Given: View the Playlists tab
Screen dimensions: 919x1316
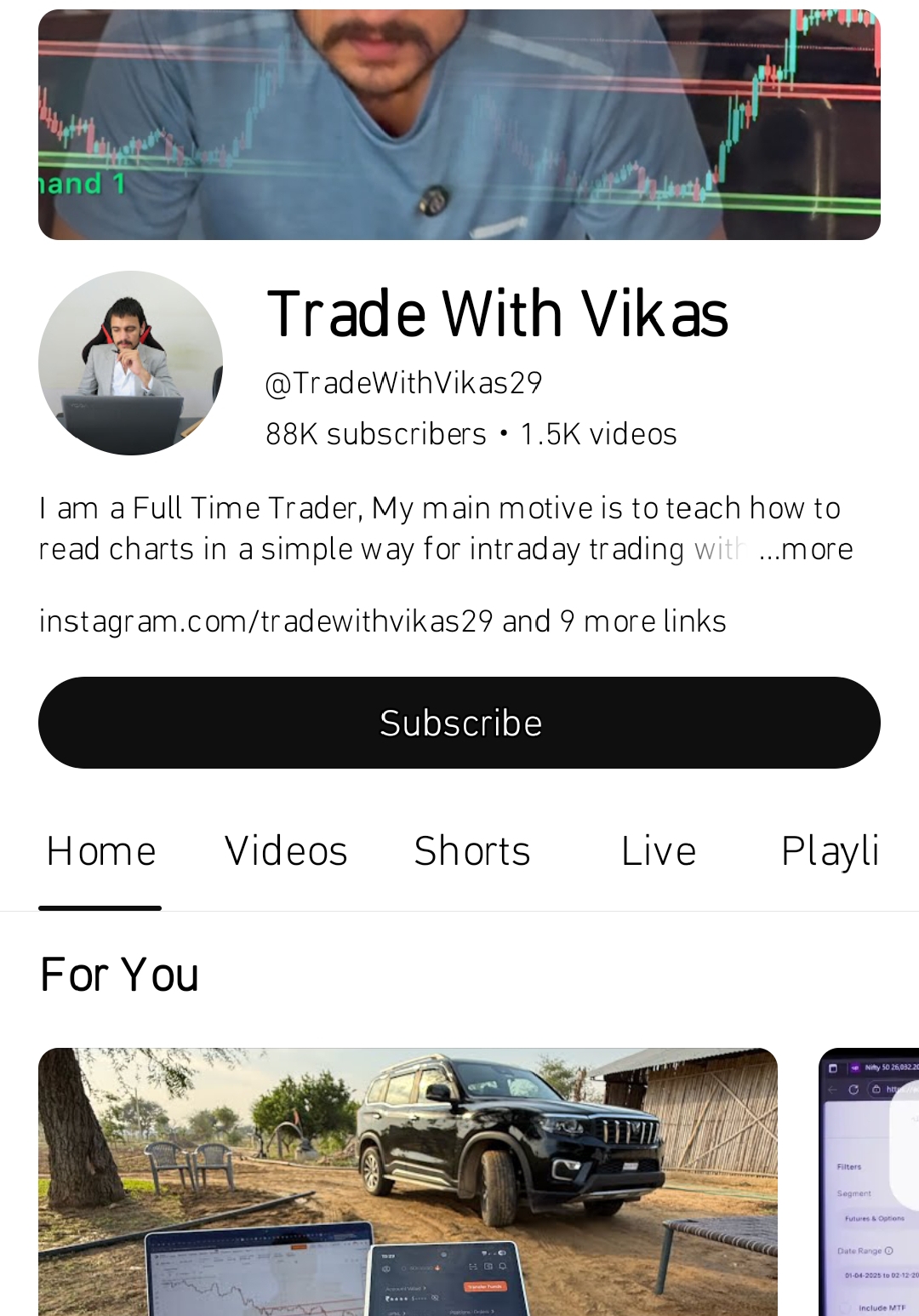Looking at the screenshot, I should [x=830, y=850].
